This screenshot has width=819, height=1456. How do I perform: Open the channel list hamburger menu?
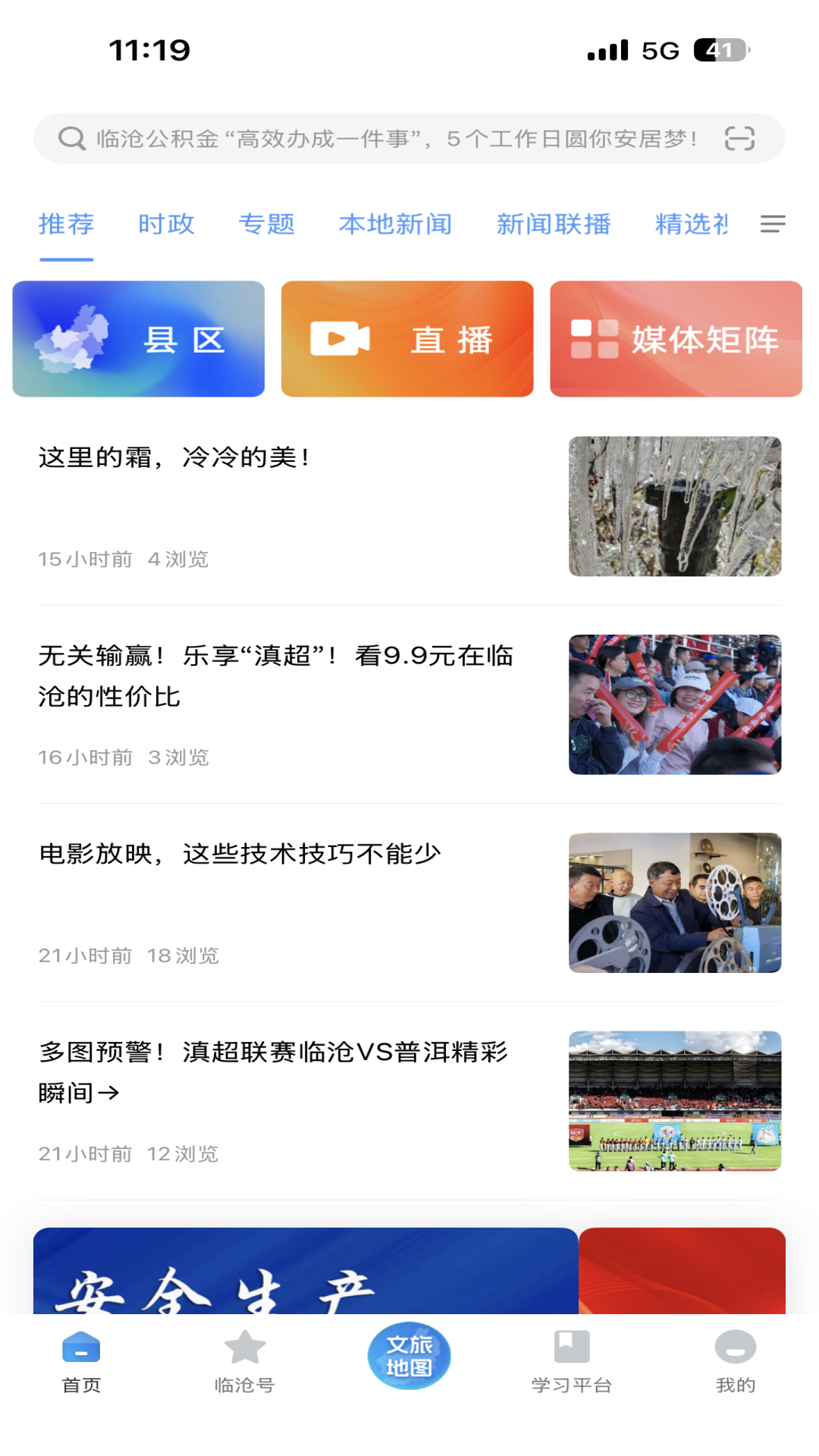tap(773, 224)
